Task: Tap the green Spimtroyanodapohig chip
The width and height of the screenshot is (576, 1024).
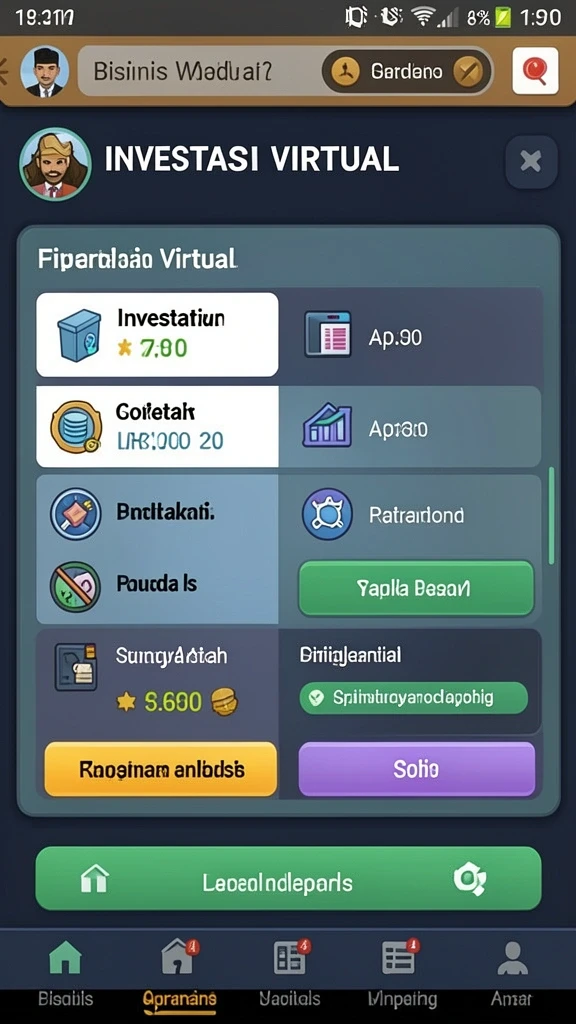Action: (413, 698)
